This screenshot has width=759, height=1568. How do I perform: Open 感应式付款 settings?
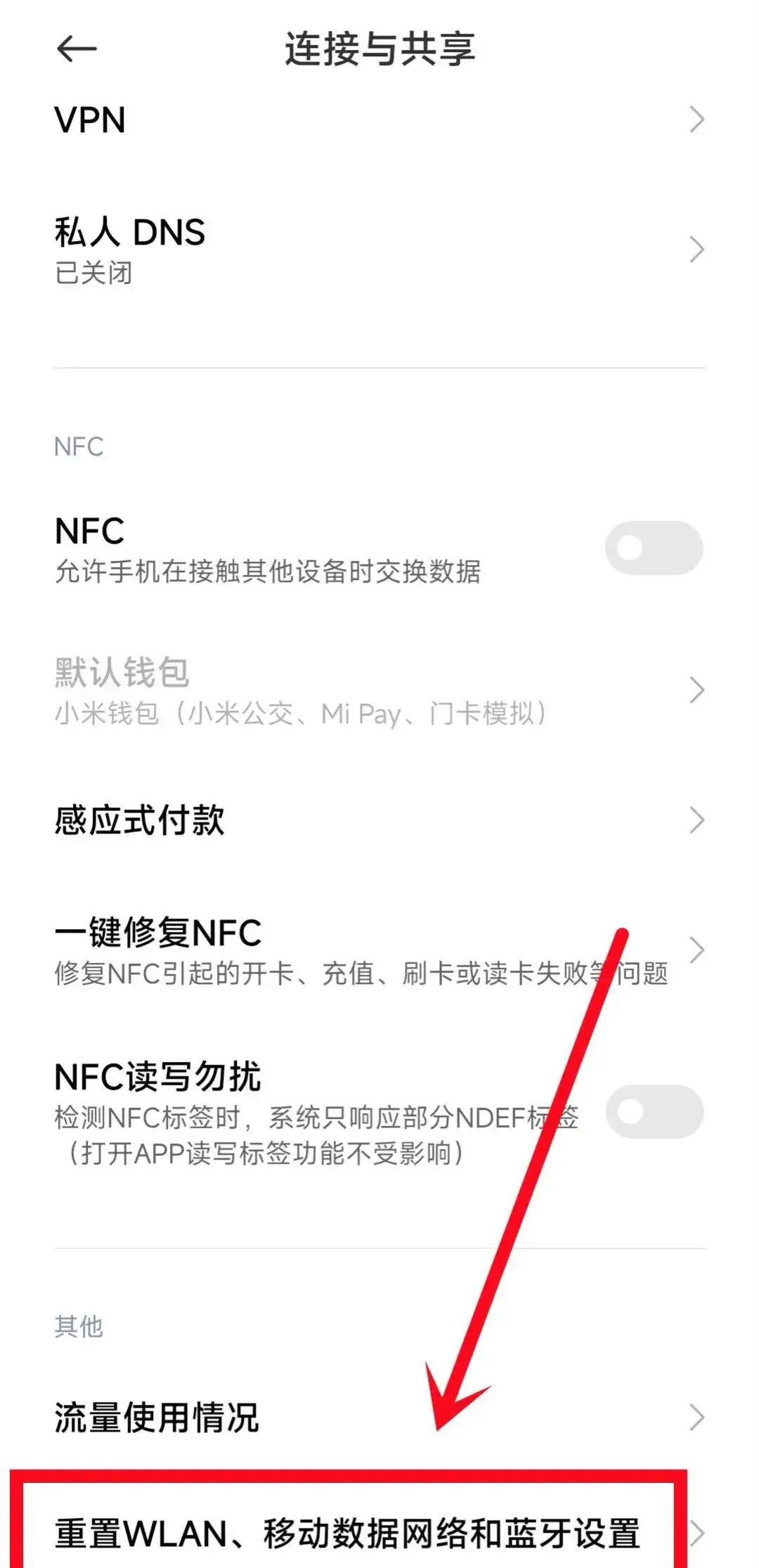pos(379,820)
